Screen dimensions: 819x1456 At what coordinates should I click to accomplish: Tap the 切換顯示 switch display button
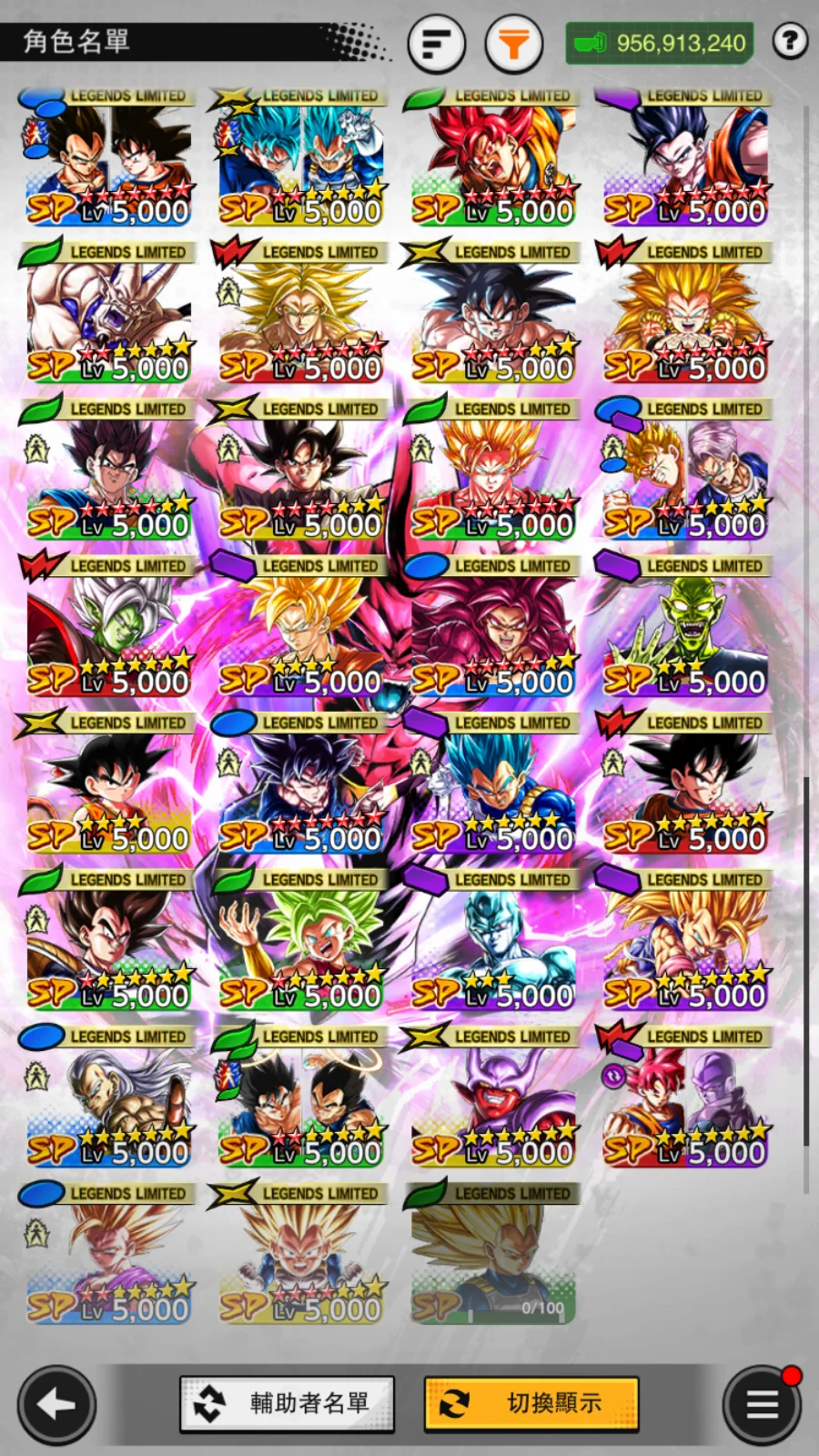pos(531,1403)
